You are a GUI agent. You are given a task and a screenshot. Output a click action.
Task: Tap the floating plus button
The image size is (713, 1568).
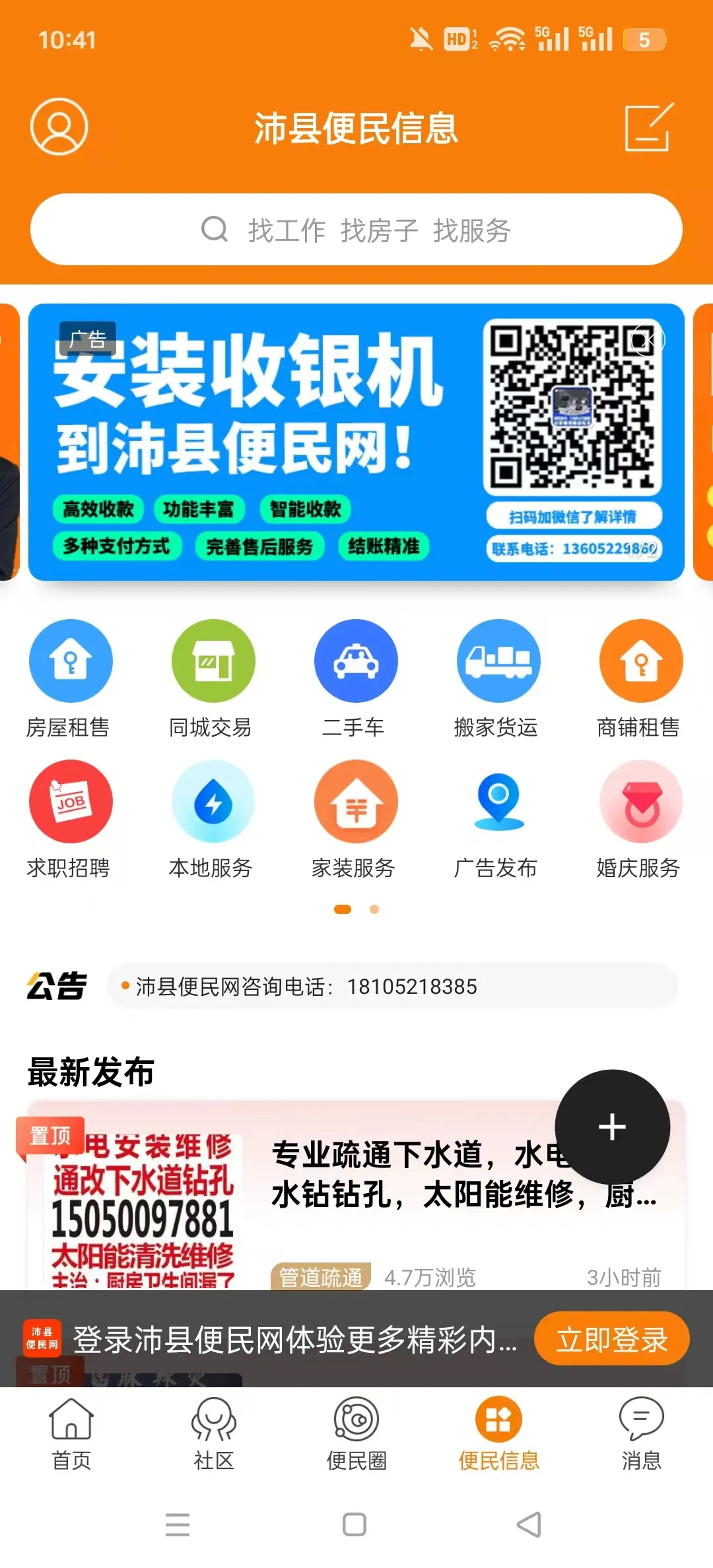coord(611,1127)
